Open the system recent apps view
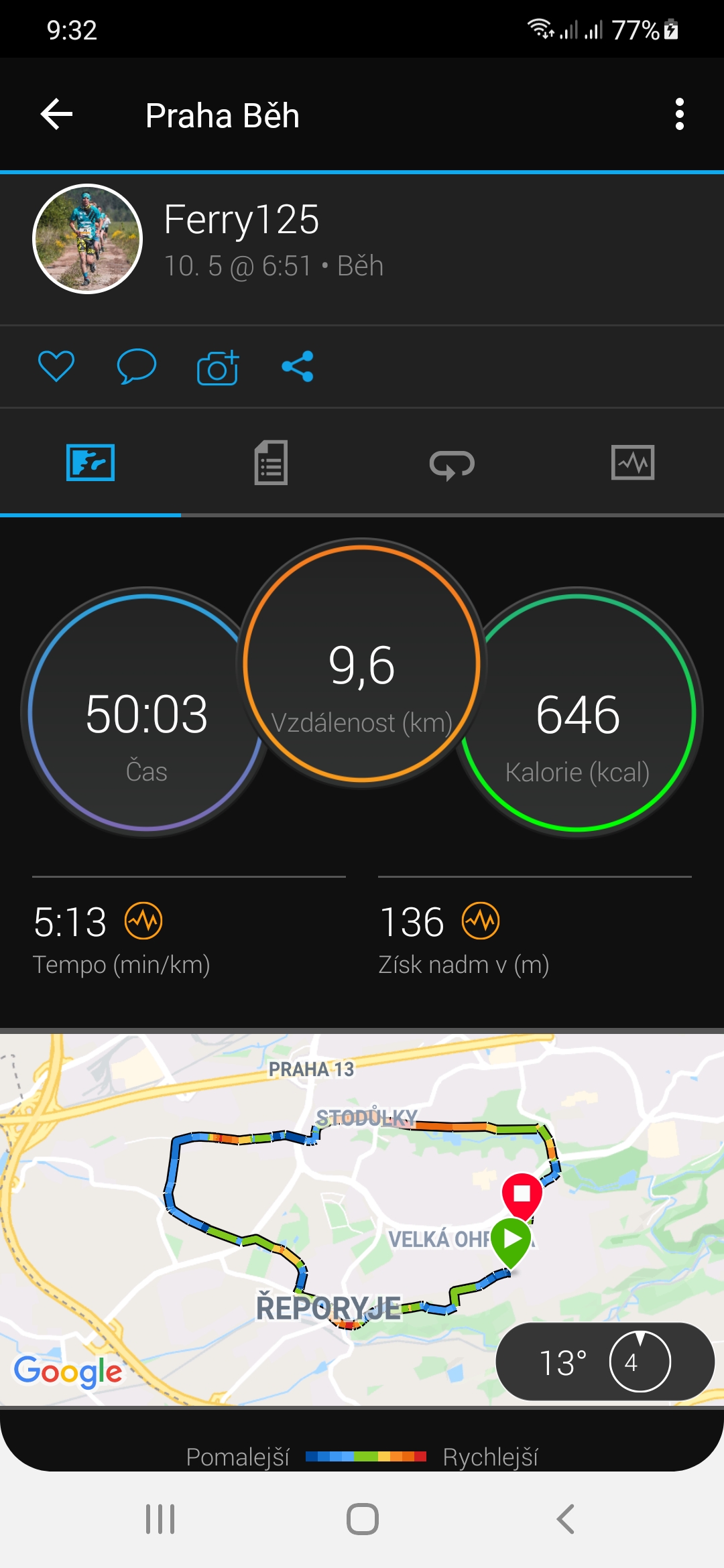This screenshot has height=1568, width=724. (x=160, y=1519)
